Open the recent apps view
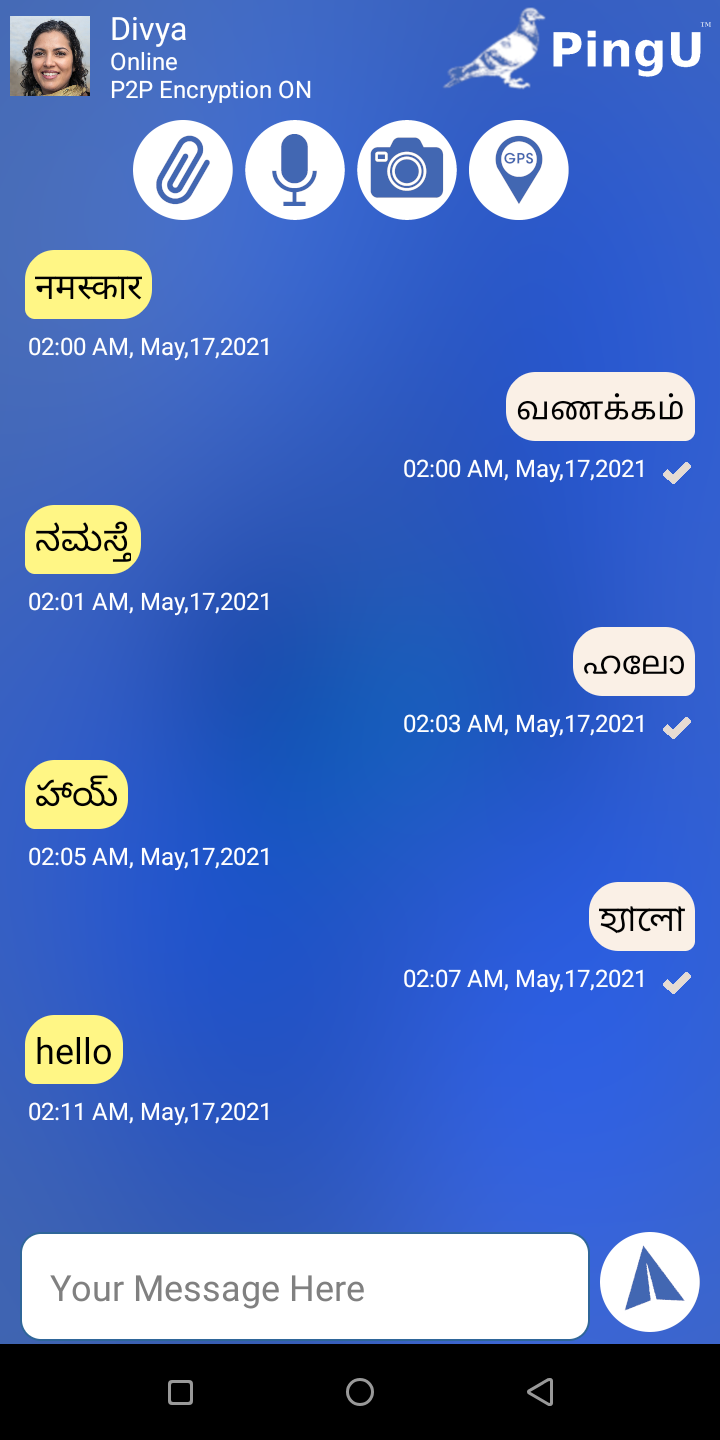The height and width of the screenshot is (1440, 720). [x=180, y=1392]
